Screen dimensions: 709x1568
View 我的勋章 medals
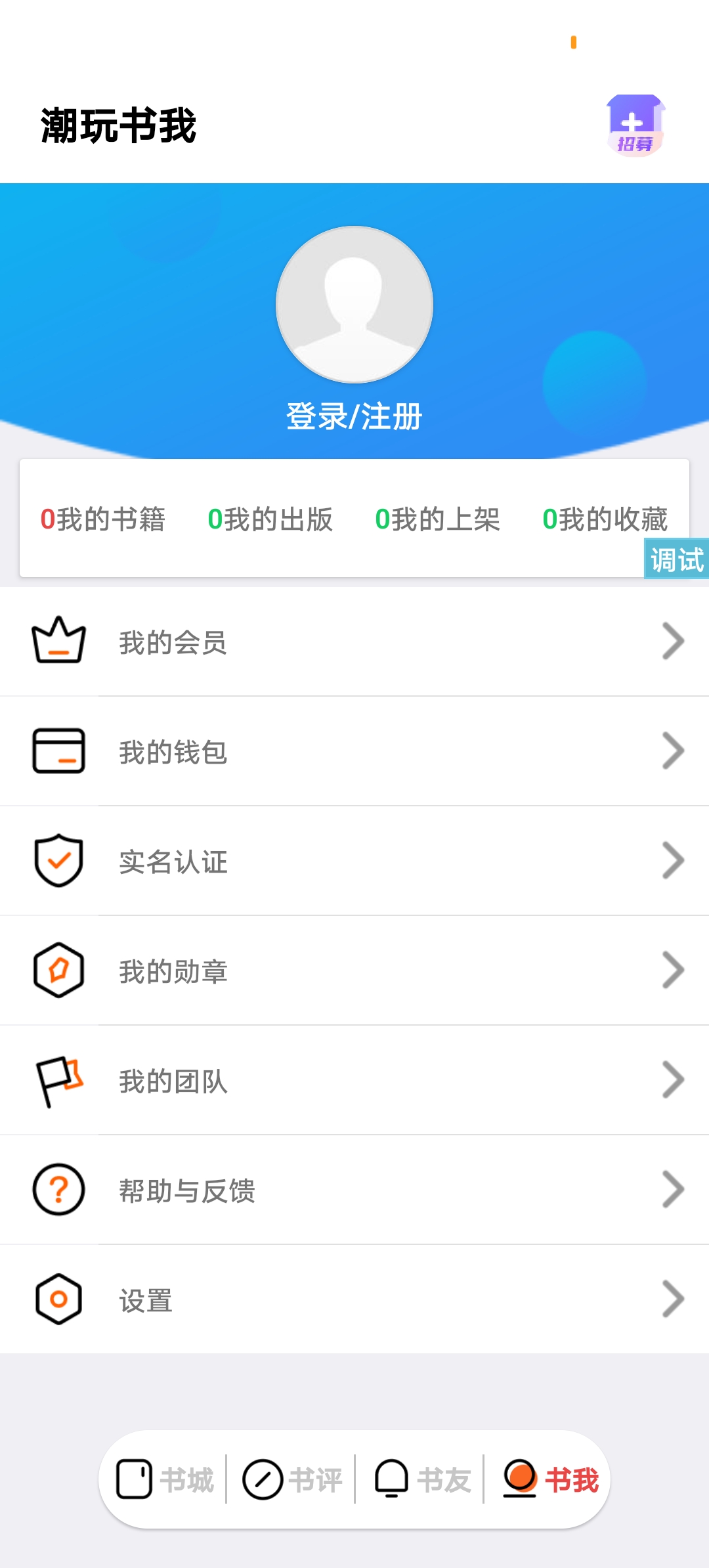tap(354, 970)
